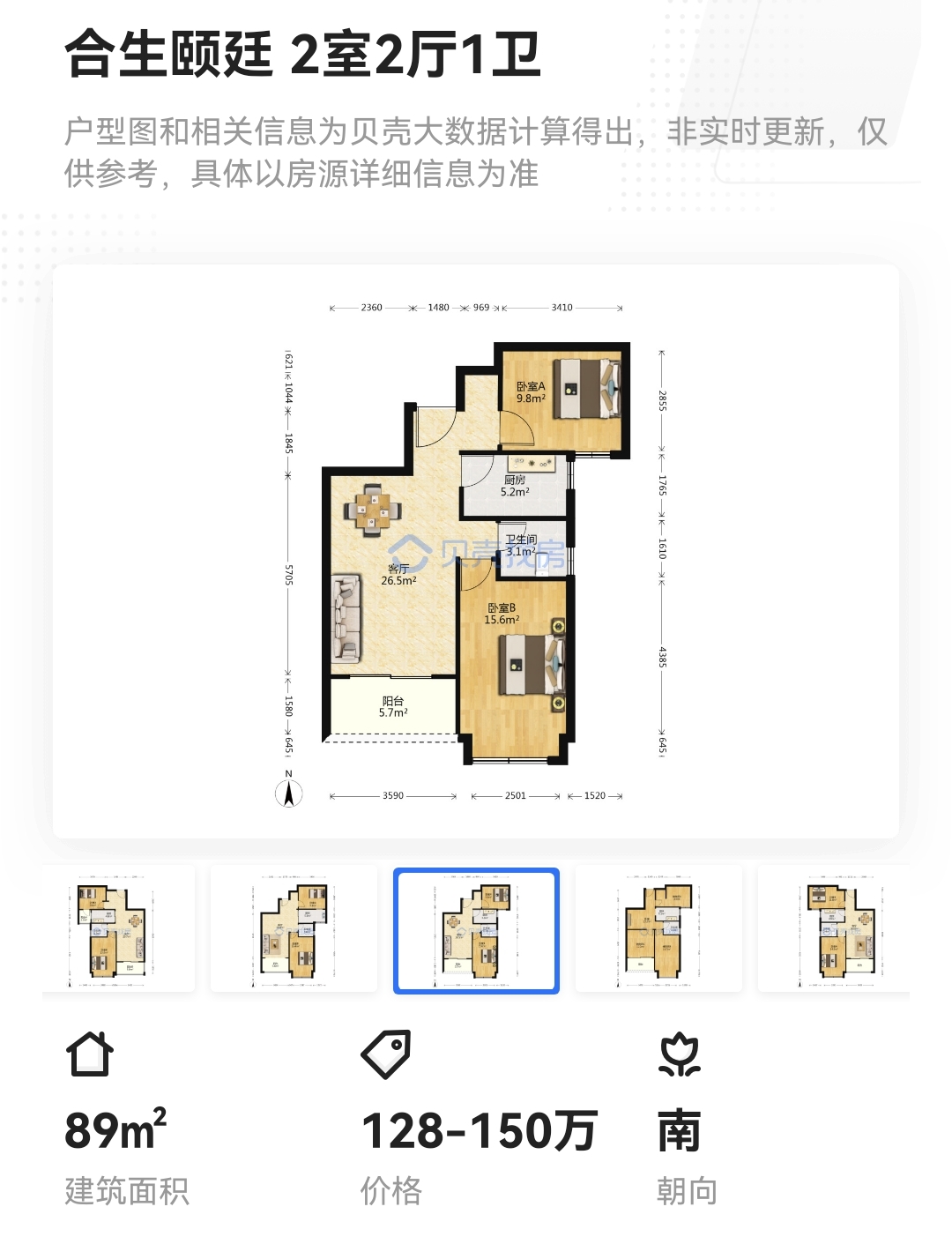Select the fourth floor plan thumbnail

658,930
